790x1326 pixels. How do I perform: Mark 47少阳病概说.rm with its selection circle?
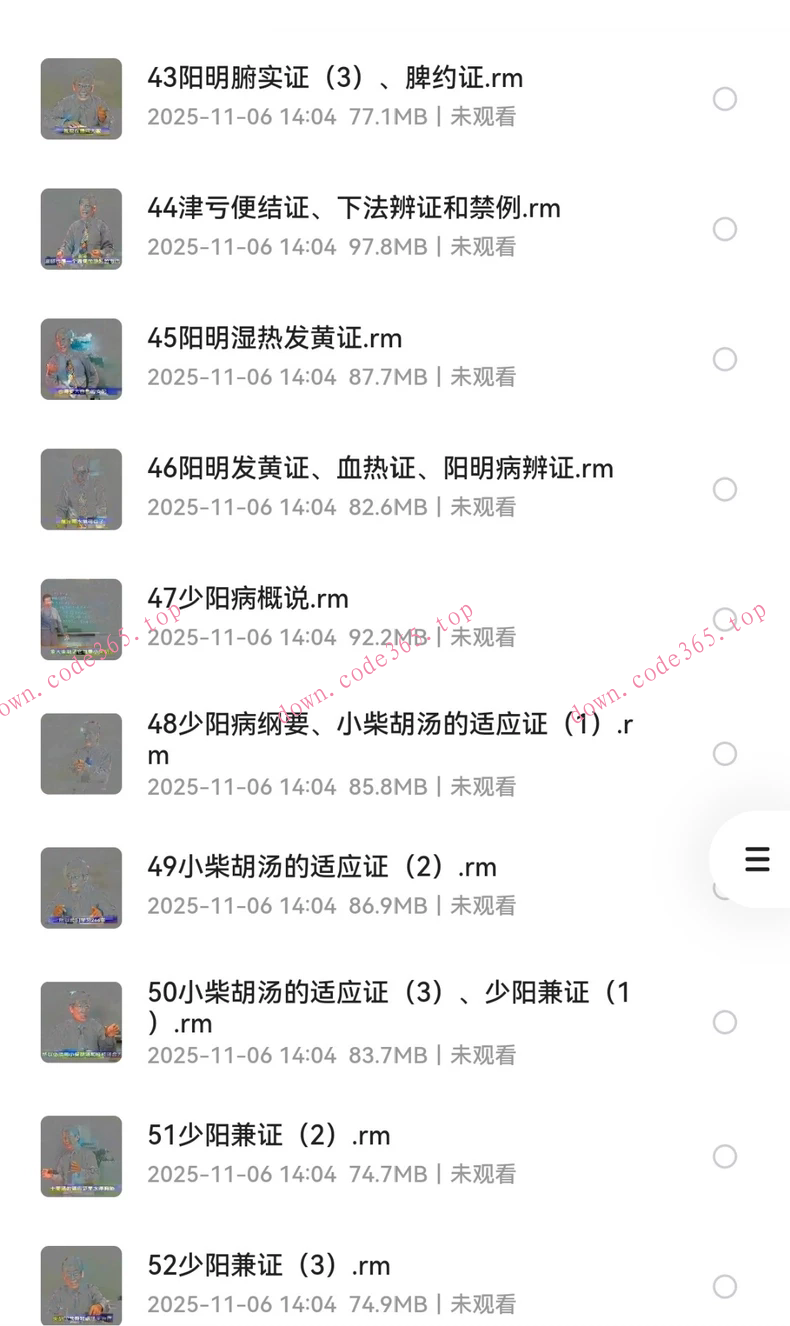pyautogui.click(x=725, y=619)
